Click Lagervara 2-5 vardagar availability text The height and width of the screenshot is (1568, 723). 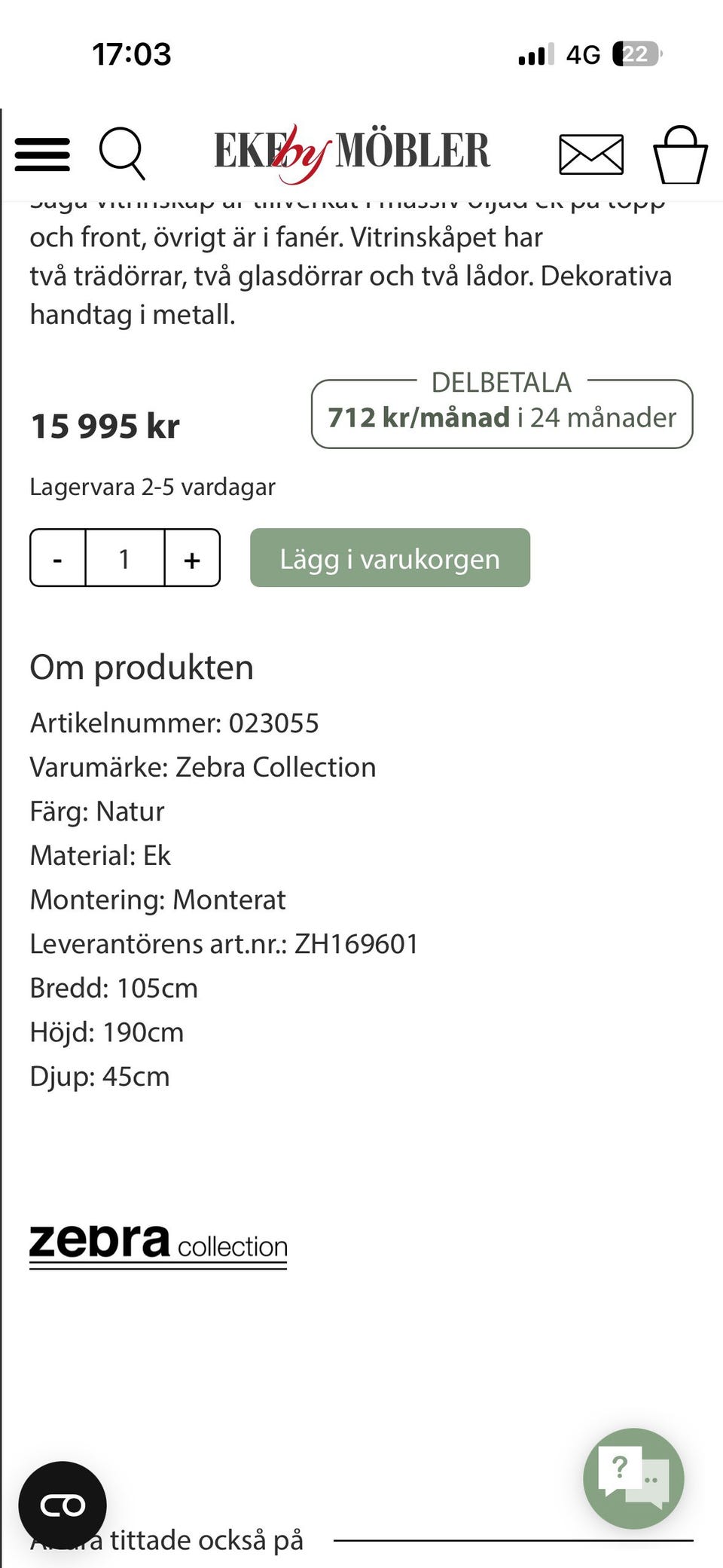click(153, 486)
